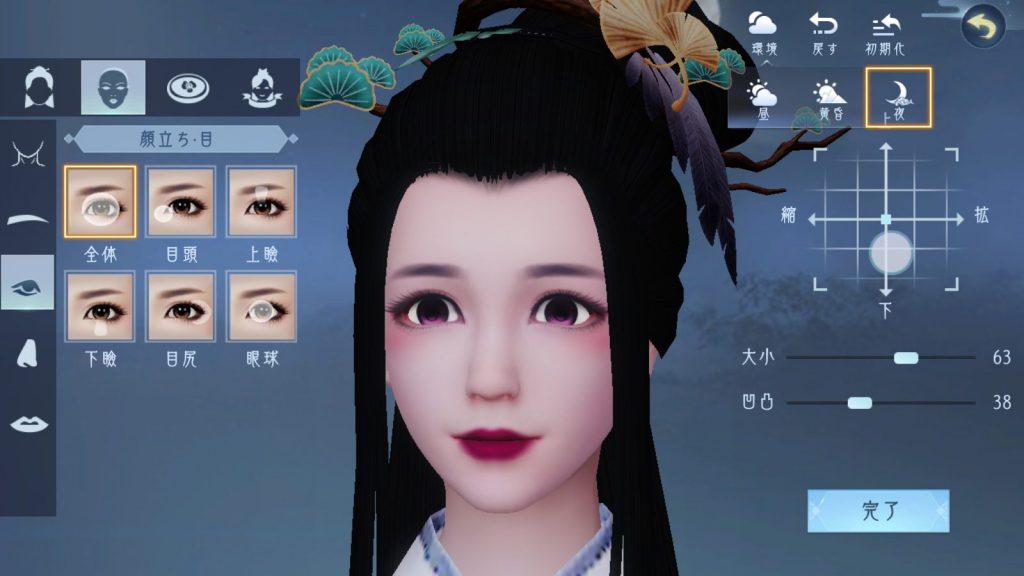This screenshot has height=576, width=1024.
Task: Open the face shape tab
Action: (113, 89)
